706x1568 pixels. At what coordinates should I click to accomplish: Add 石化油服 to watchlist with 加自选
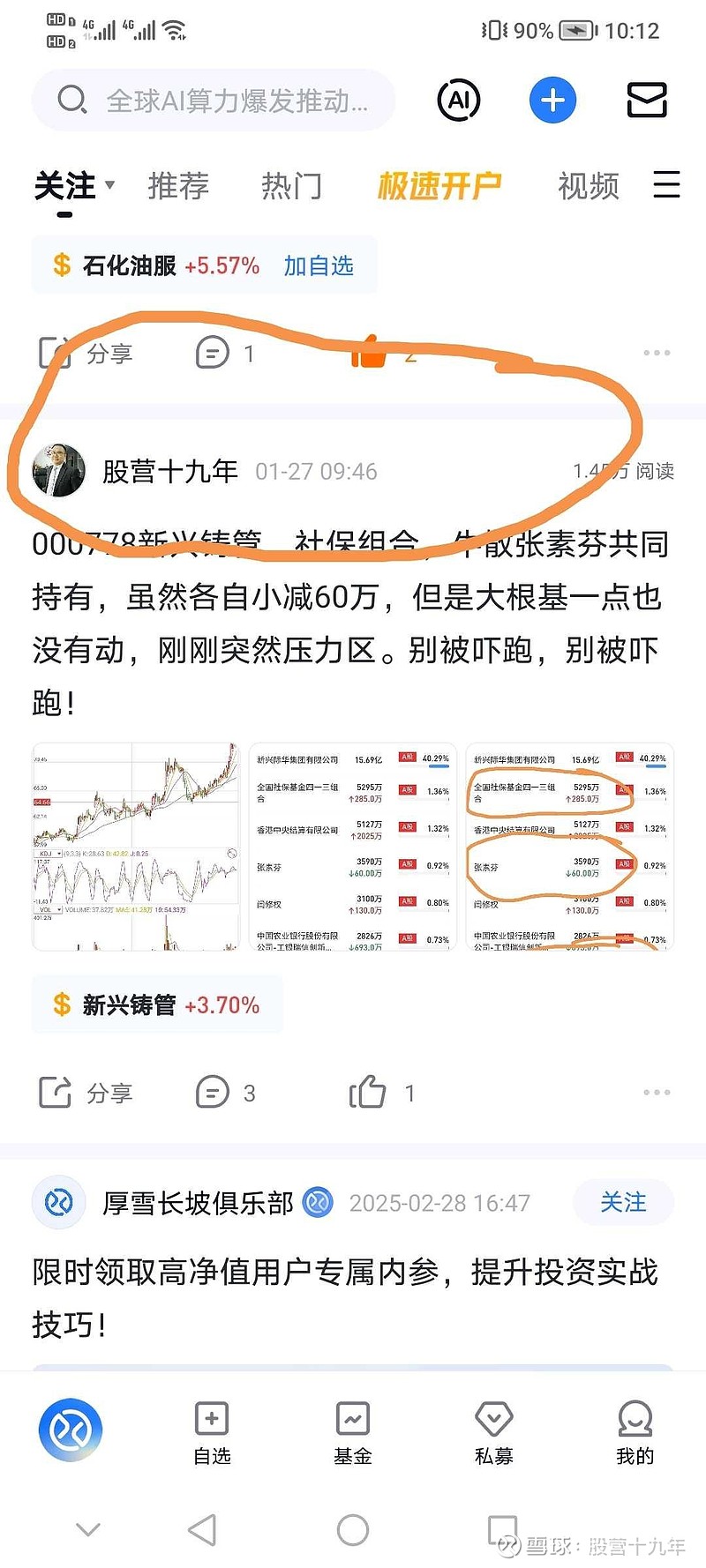click(319, 265)
